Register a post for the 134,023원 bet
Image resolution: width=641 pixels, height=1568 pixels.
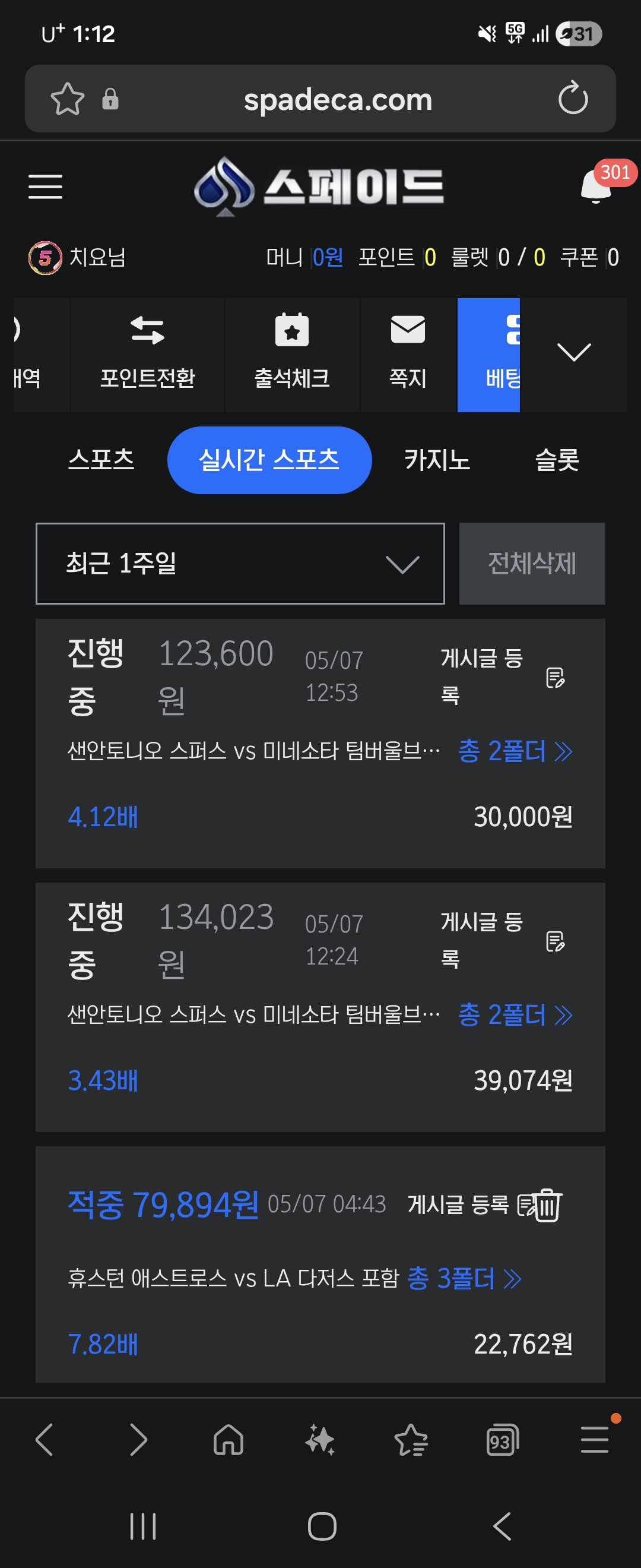(x=502, y=940)
